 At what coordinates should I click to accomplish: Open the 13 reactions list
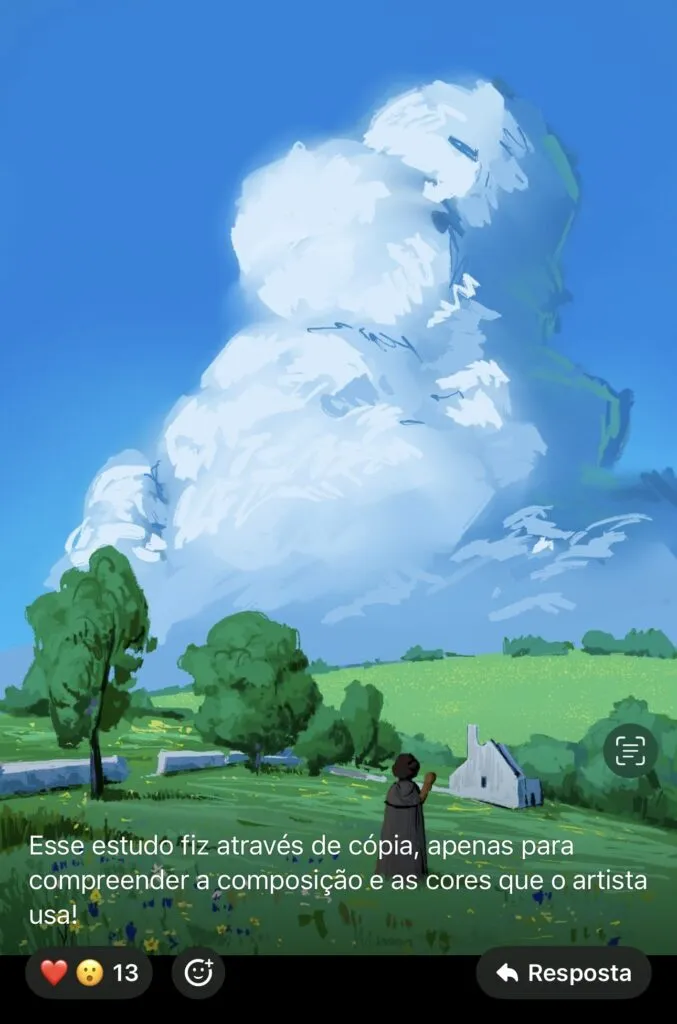(89, 973)
